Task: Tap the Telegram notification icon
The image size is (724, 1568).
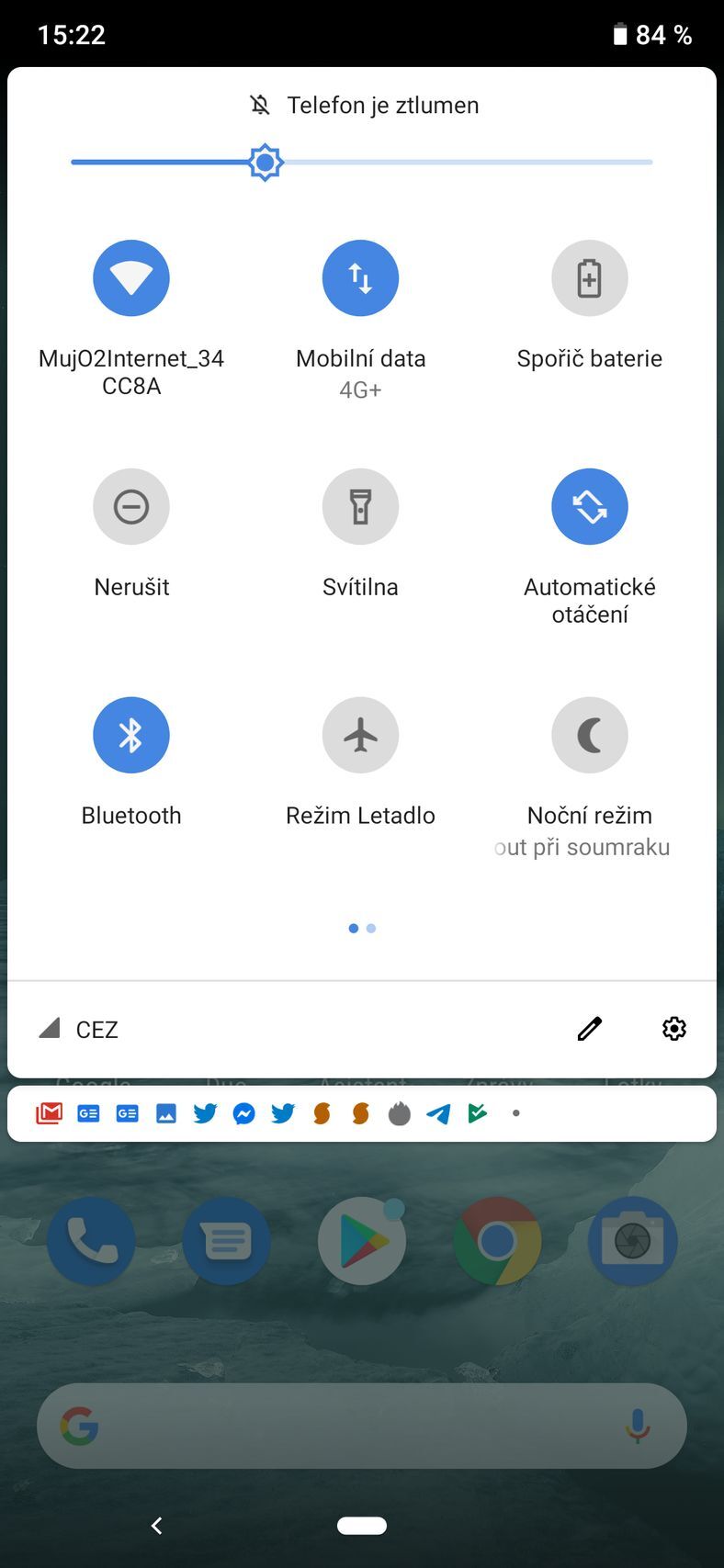Action: (438, 1113)
